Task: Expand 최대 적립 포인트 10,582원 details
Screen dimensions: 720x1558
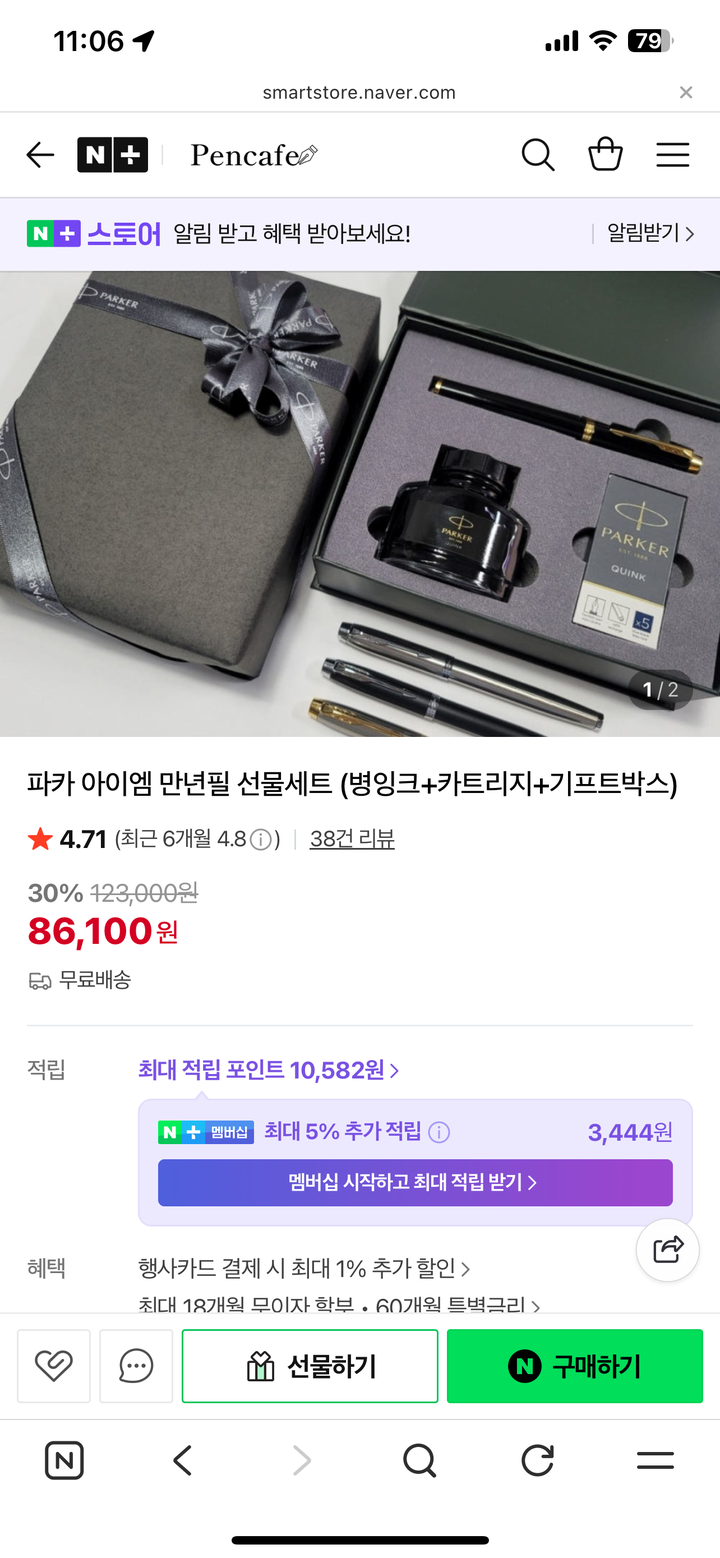Action: (268, 1070)
